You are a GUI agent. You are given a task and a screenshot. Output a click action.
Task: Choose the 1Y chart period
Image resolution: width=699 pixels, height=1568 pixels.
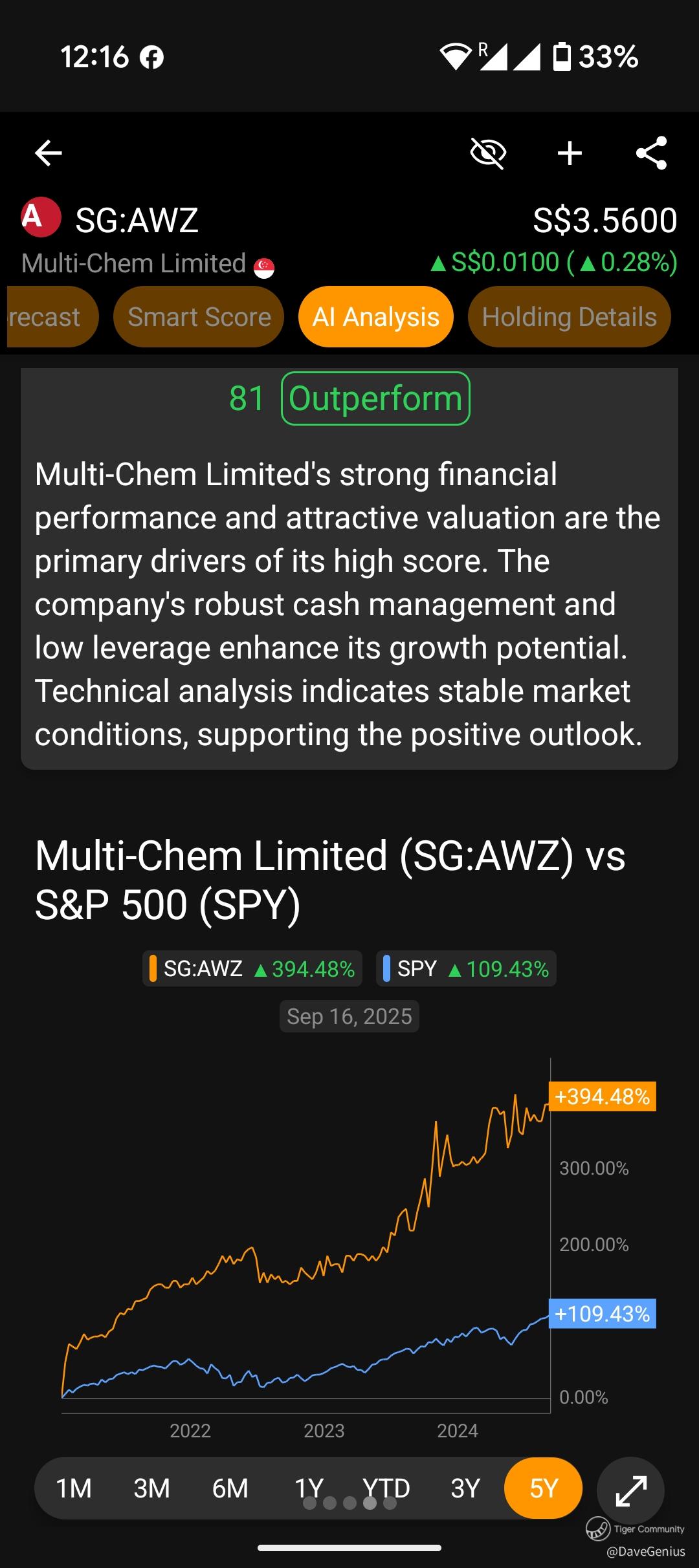(x=309, y=1488)
